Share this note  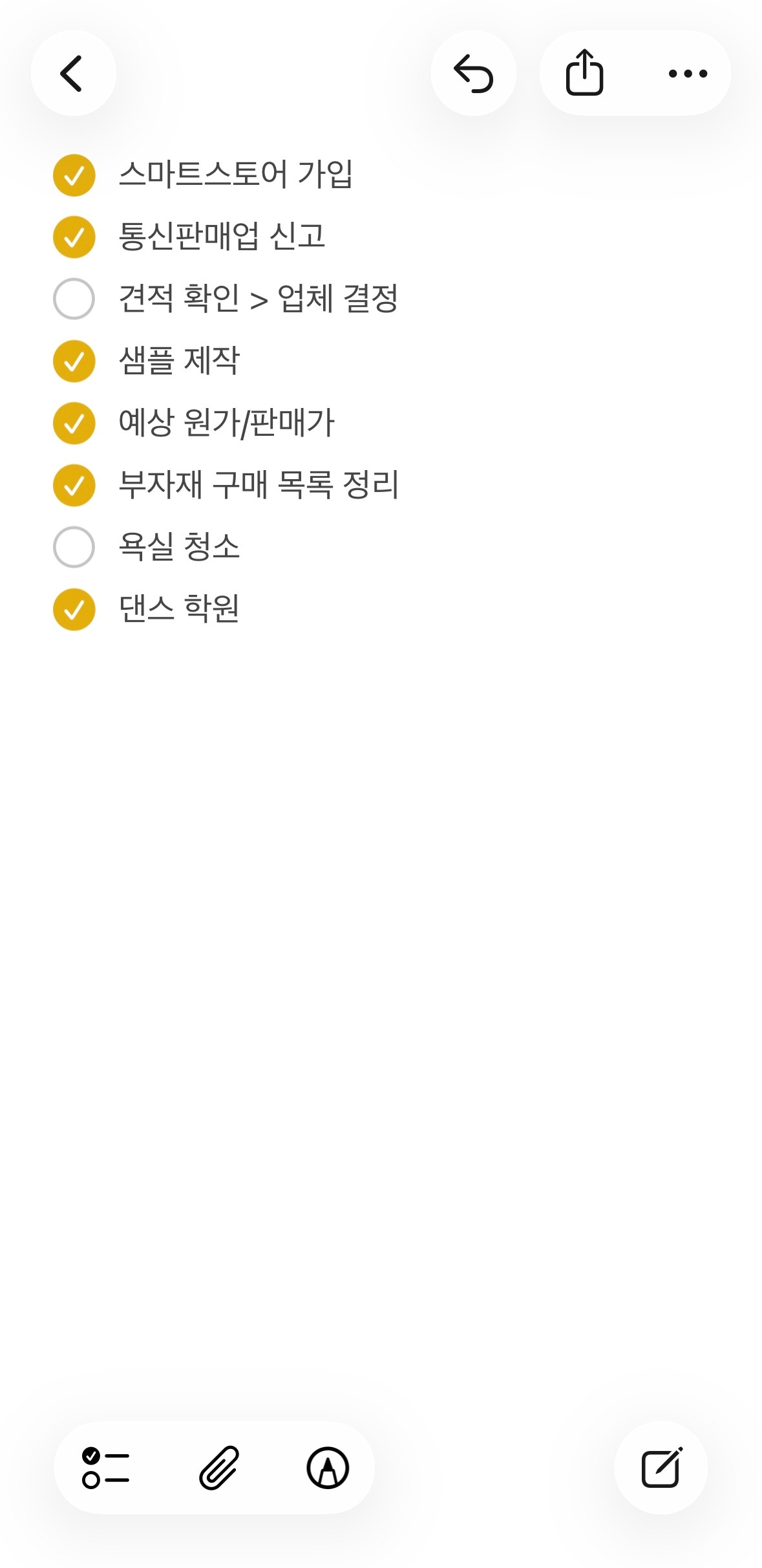pos(584,73)
